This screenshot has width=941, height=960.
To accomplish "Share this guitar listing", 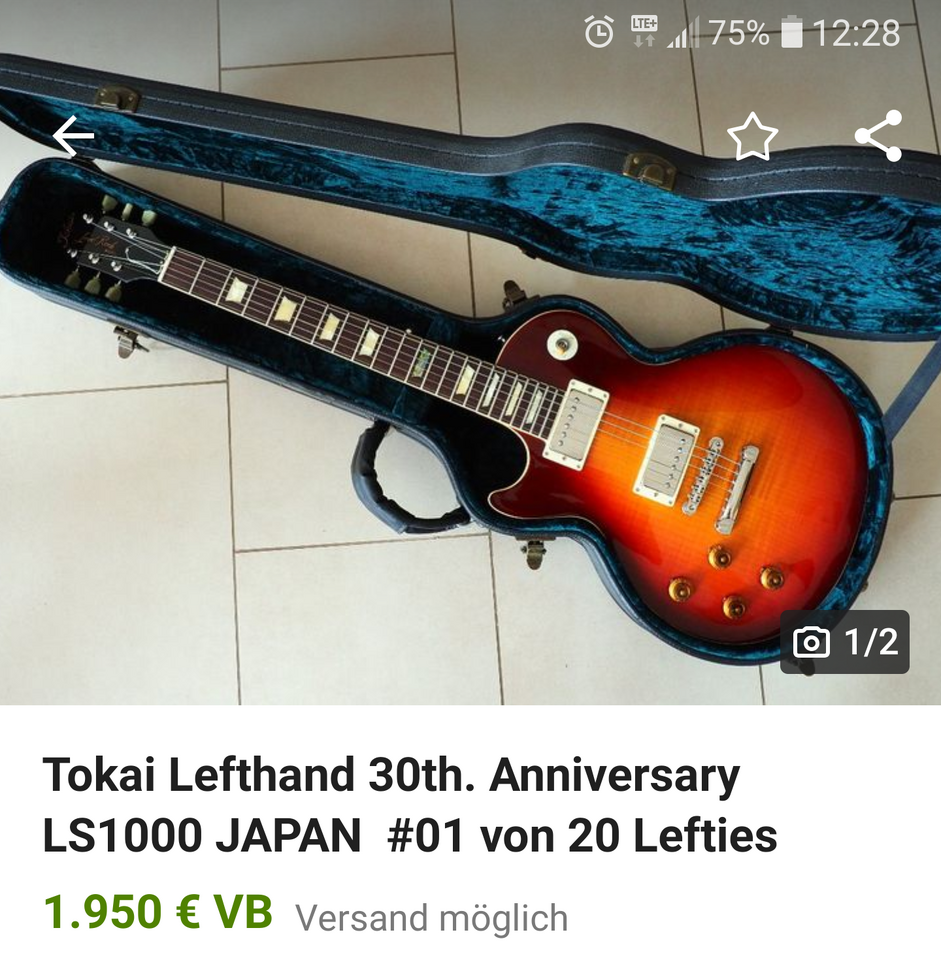I will [x=878, y=137].
